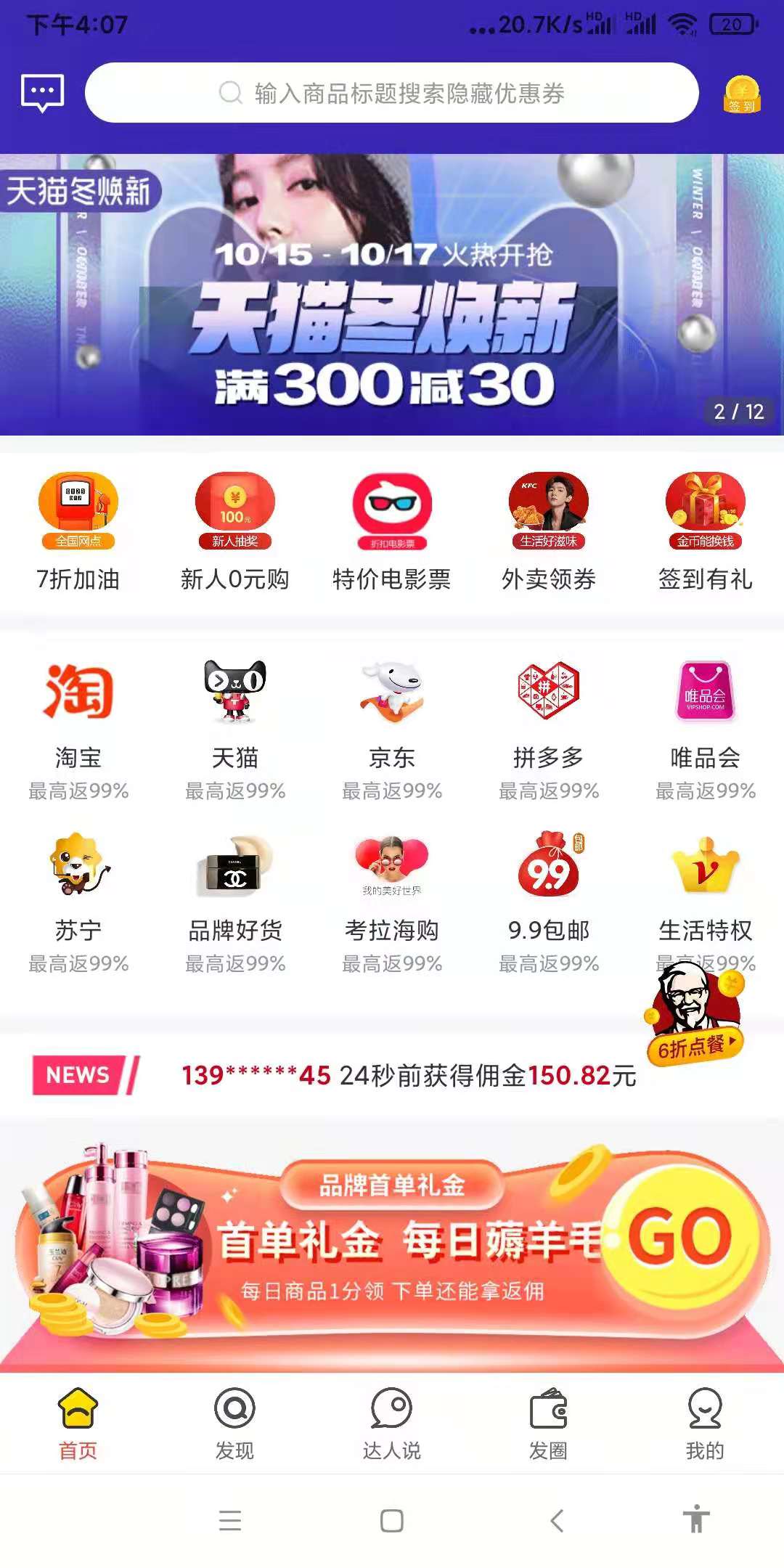Open 9.9包邮 deals

[x=549, y=902]
